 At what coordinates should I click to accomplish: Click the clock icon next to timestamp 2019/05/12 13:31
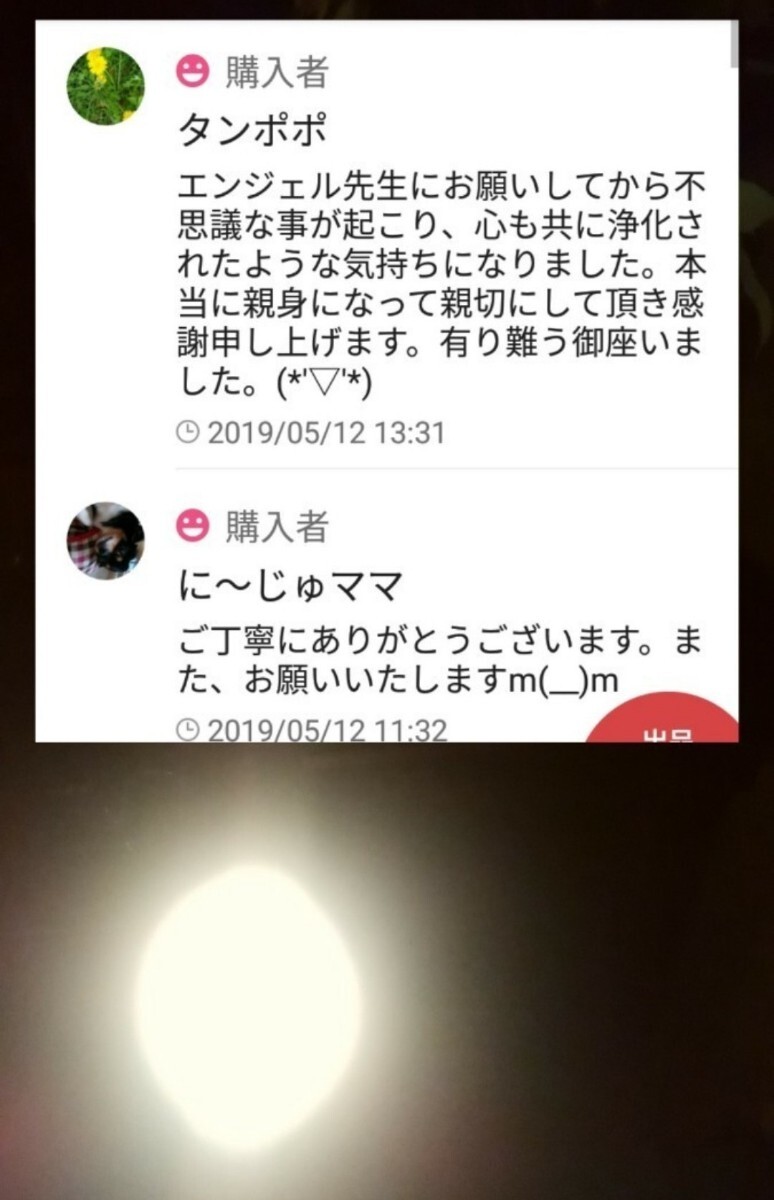(190, 432)
